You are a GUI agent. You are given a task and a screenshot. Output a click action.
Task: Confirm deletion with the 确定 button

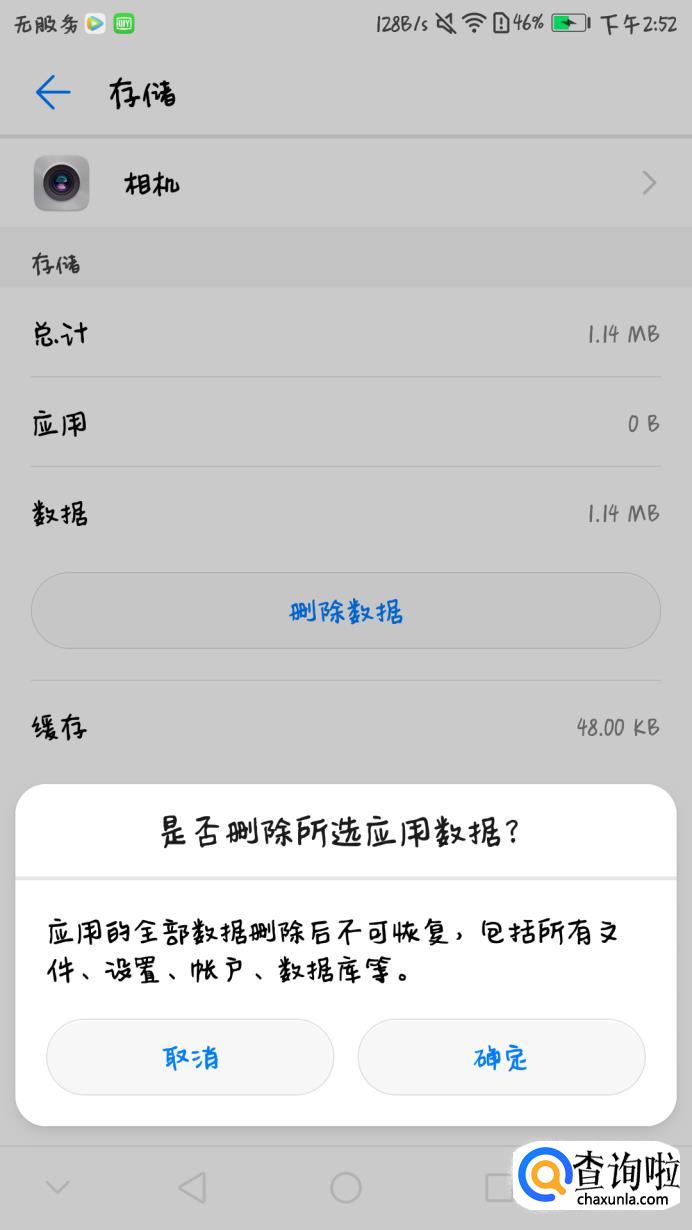pos(501,1057)
